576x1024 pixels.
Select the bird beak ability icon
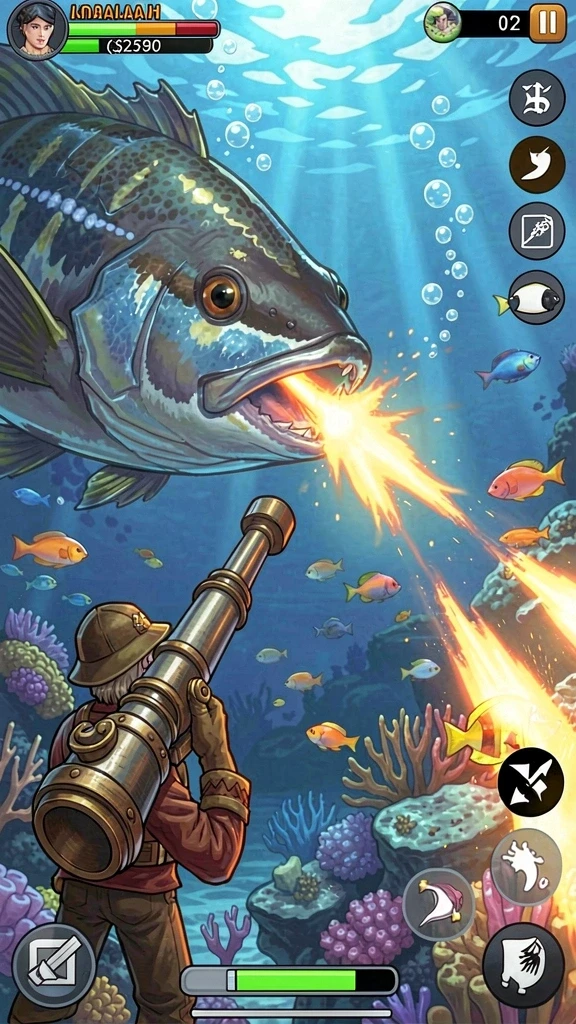pyautogui.click(x=537, y=165)
